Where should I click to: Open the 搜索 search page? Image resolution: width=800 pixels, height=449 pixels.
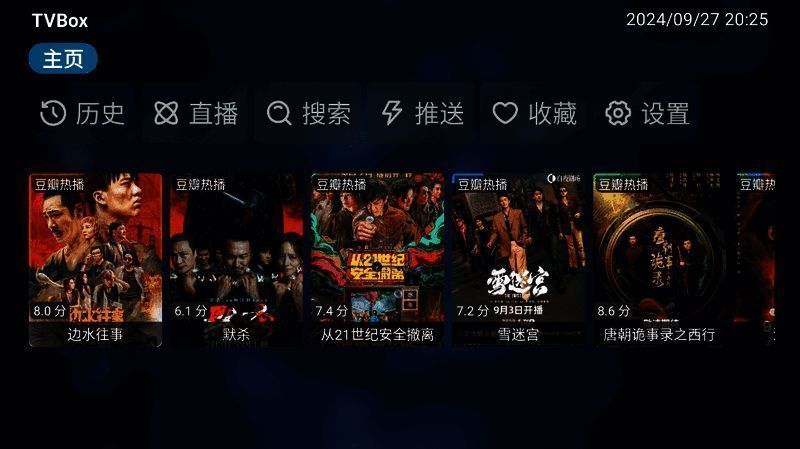[x=309, y=113]
